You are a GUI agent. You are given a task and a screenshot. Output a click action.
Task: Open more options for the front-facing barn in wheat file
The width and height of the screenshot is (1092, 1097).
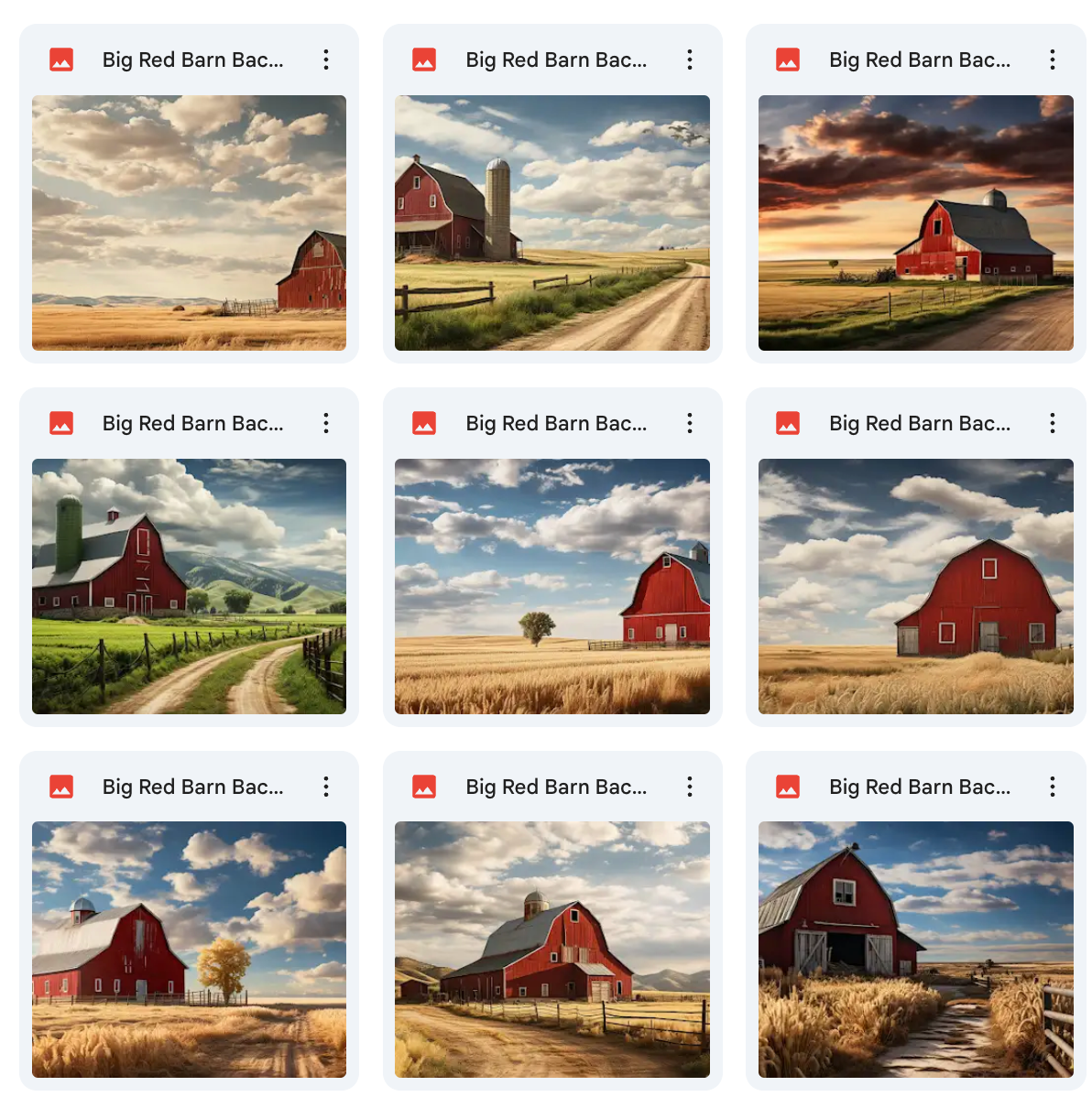(x=1052, y=423)
